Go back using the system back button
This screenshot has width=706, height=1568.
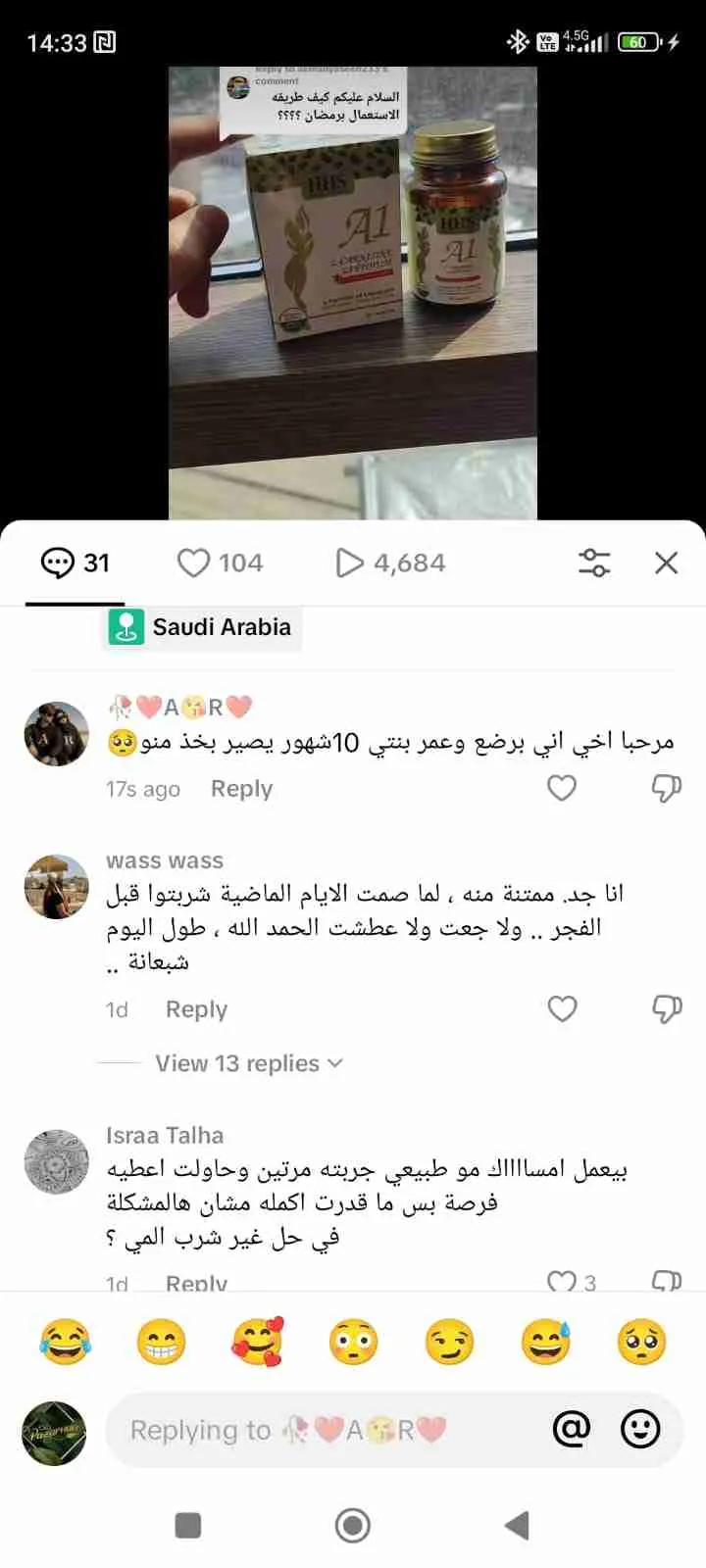(517, 1525)
